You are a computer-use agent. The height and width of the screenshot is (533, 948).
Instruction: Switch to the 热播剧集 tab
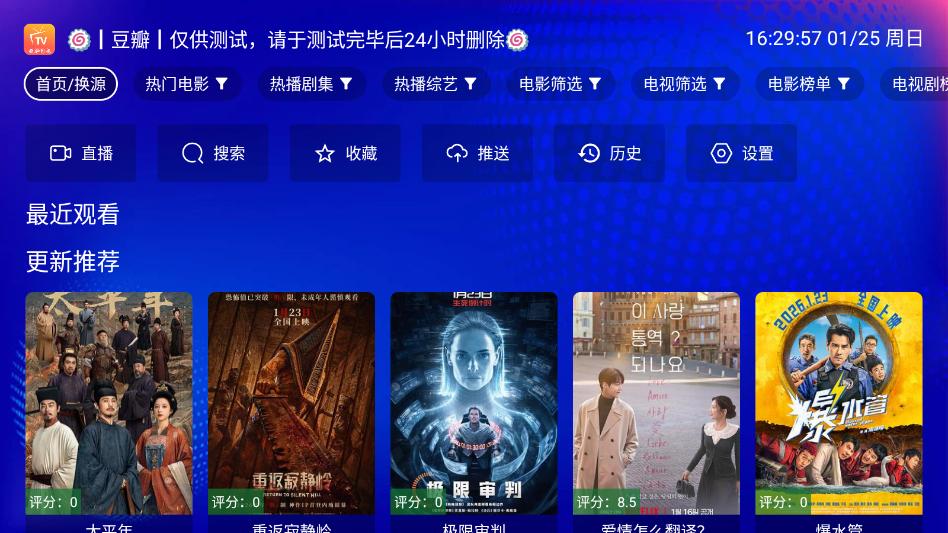[311, 84]
